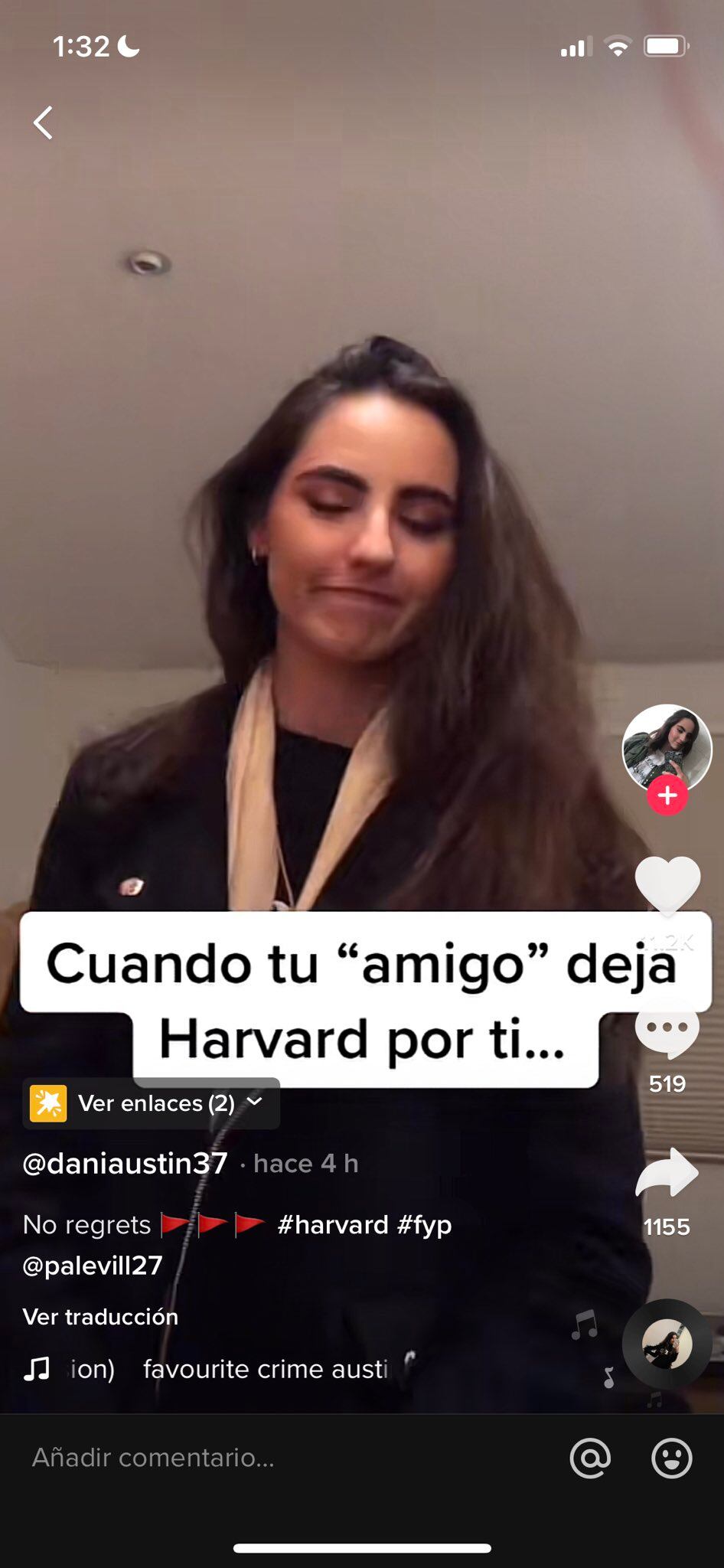Share this video using the arrow icon
Screen dimensions: 724x1568
tap(667, 1173)
